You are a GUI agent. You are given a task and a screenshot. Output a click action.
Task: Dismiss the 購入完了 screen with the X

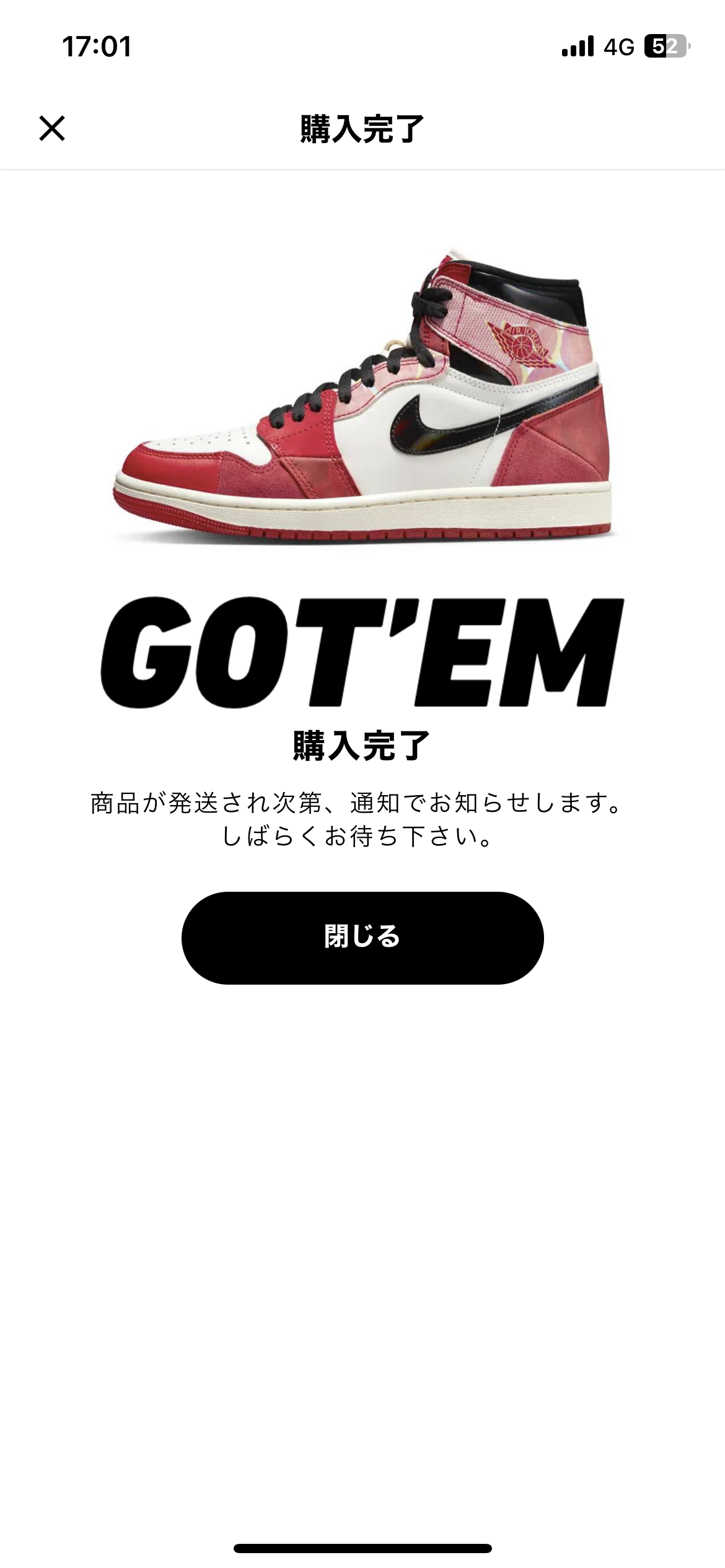point(52,128)
